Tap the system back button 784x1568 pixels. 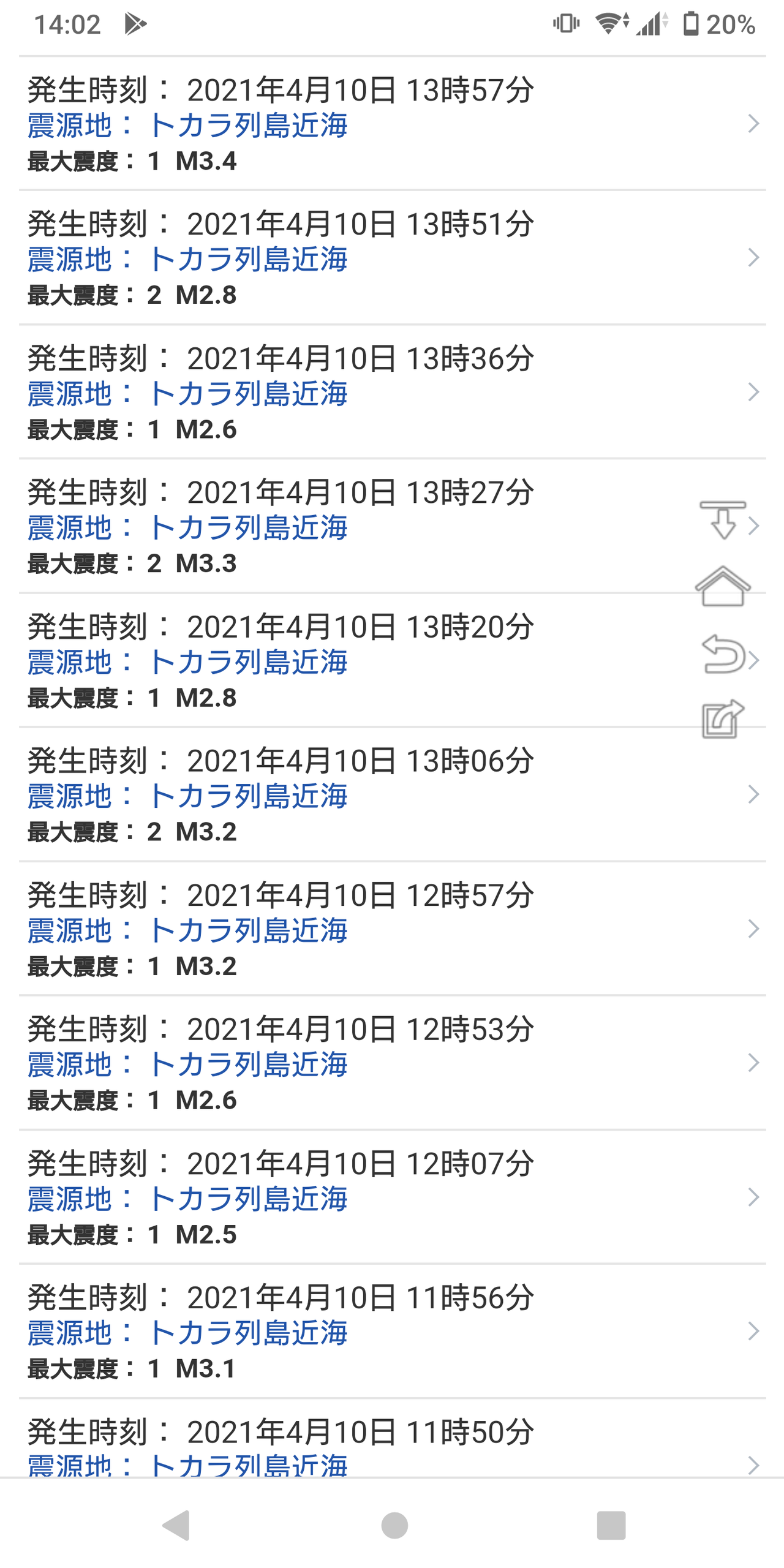click(x=176, y=1525)
